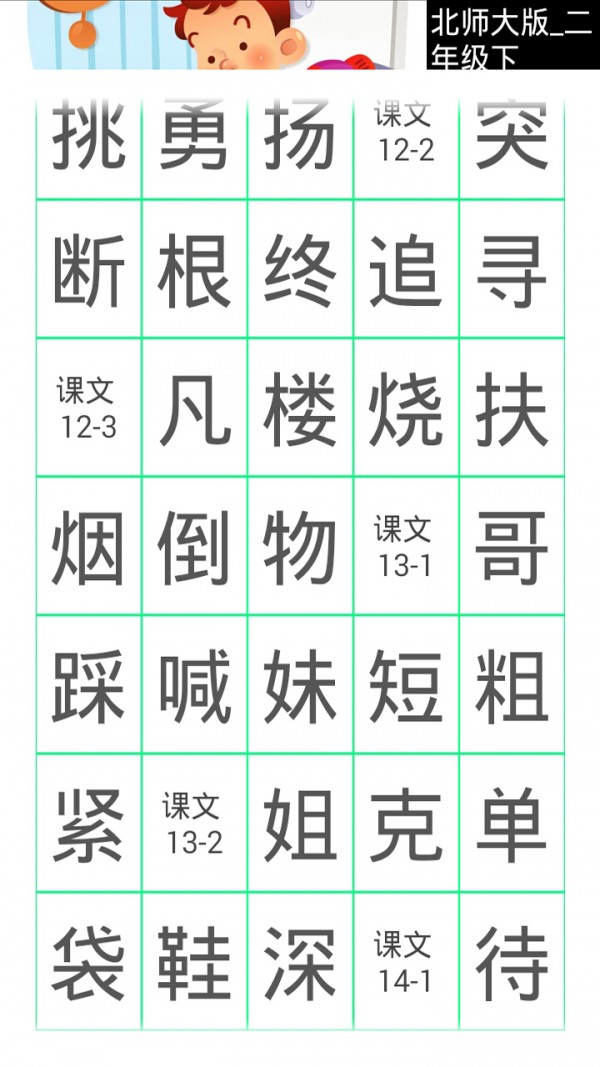Select the character 断

[89, 270]
